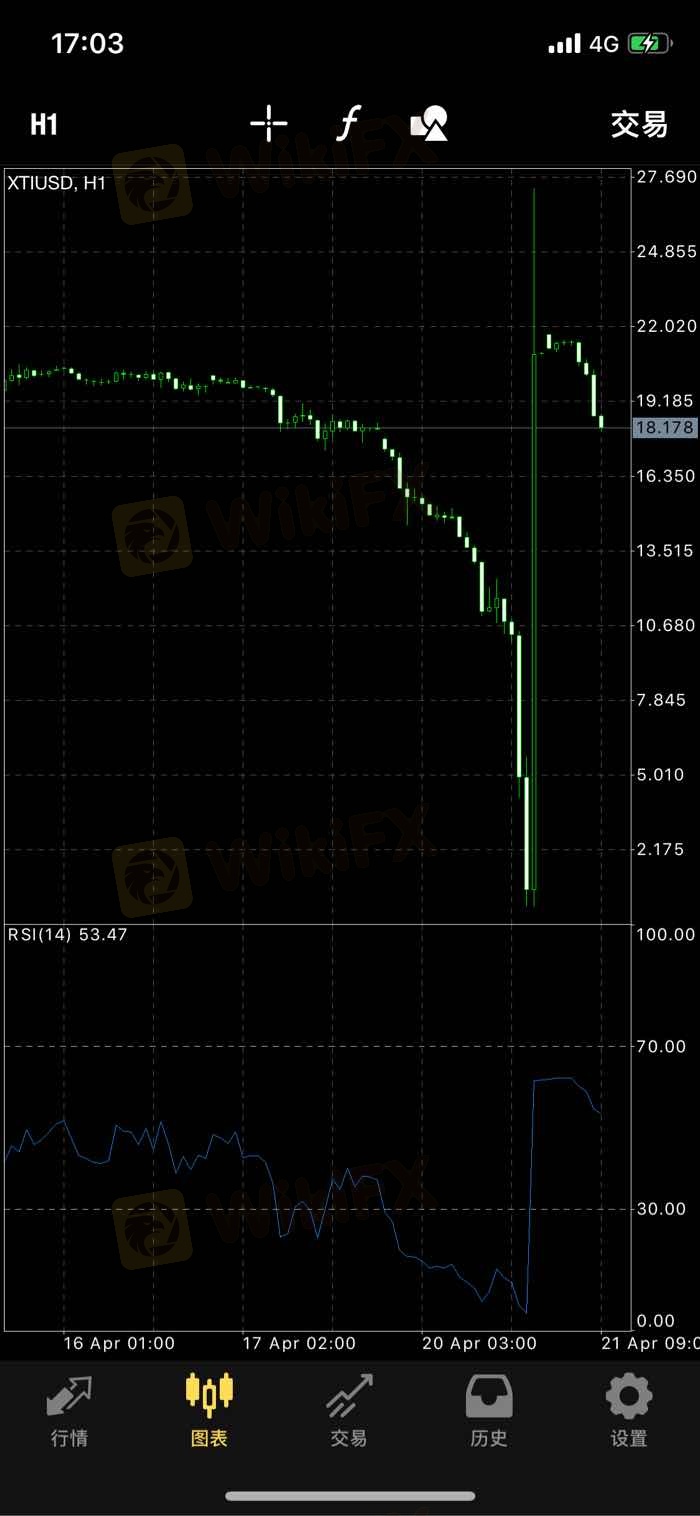Select the 图表 chart tab
The image size is (700, 1516).
[x=209, y=1411]
